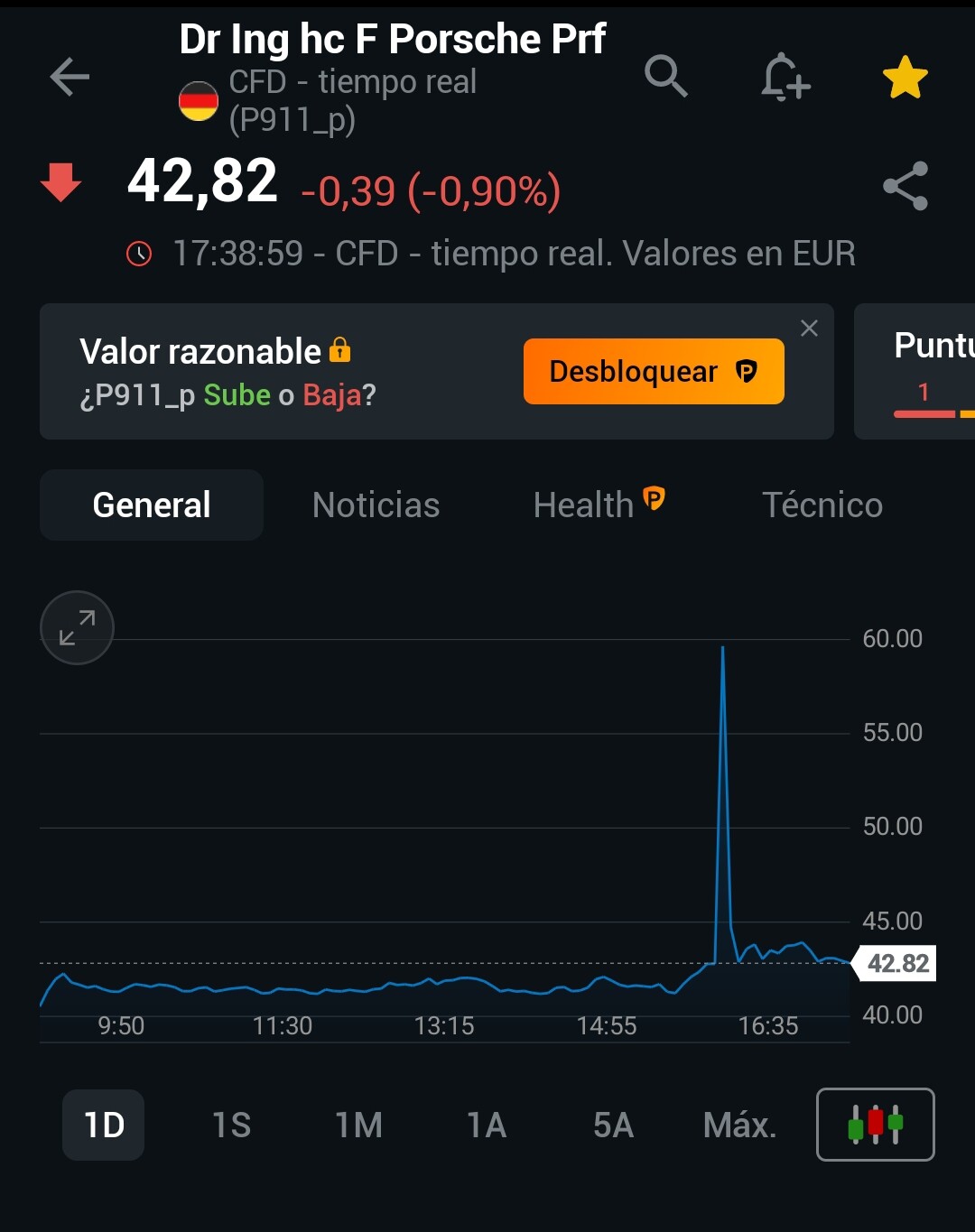Select the 1D chart range
The width and height of the screenshot is (975, 1232).
(x=104, y=1125)
